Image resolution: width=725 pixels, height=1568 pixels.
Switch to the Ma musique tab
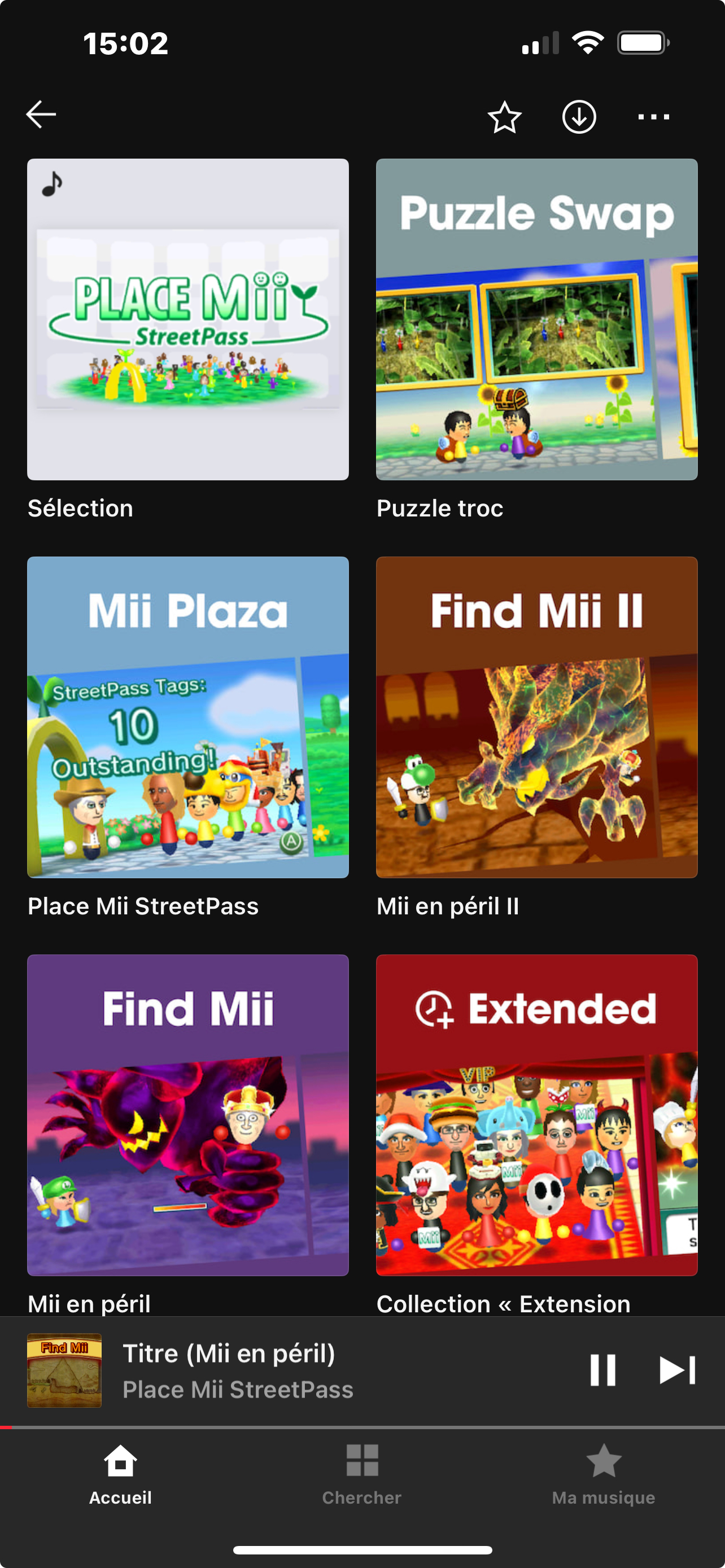[603, 1474]
